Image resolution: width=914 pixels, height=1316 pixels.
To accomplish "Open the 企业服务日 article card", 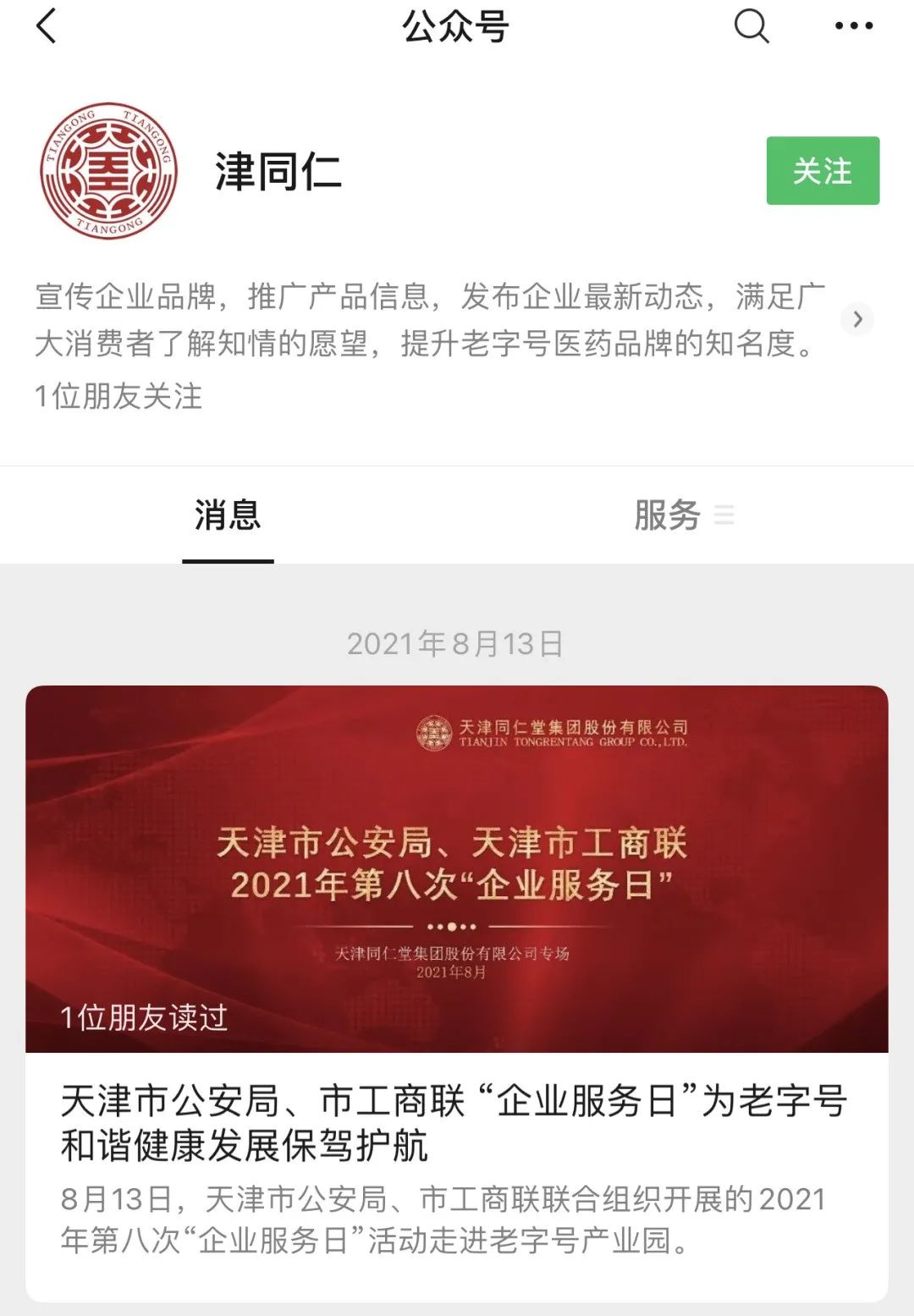I will 456,990.
